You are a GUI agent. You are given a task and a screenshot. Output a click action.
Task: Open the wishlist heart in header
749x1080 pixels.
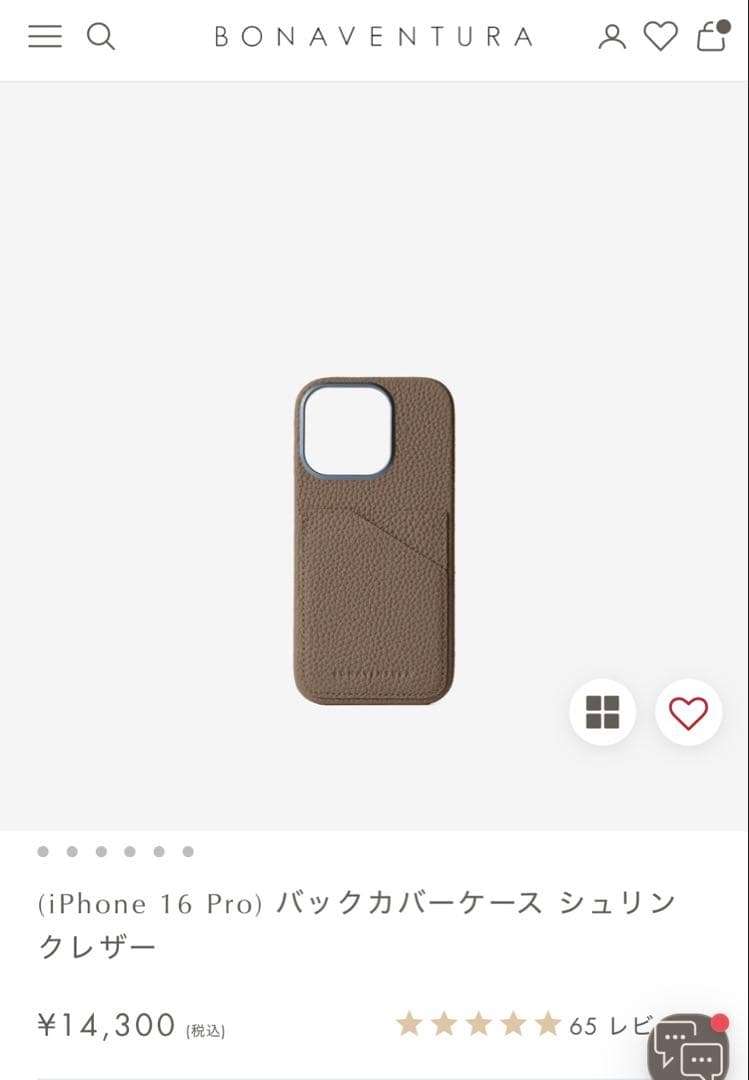(x=660, y=37)
